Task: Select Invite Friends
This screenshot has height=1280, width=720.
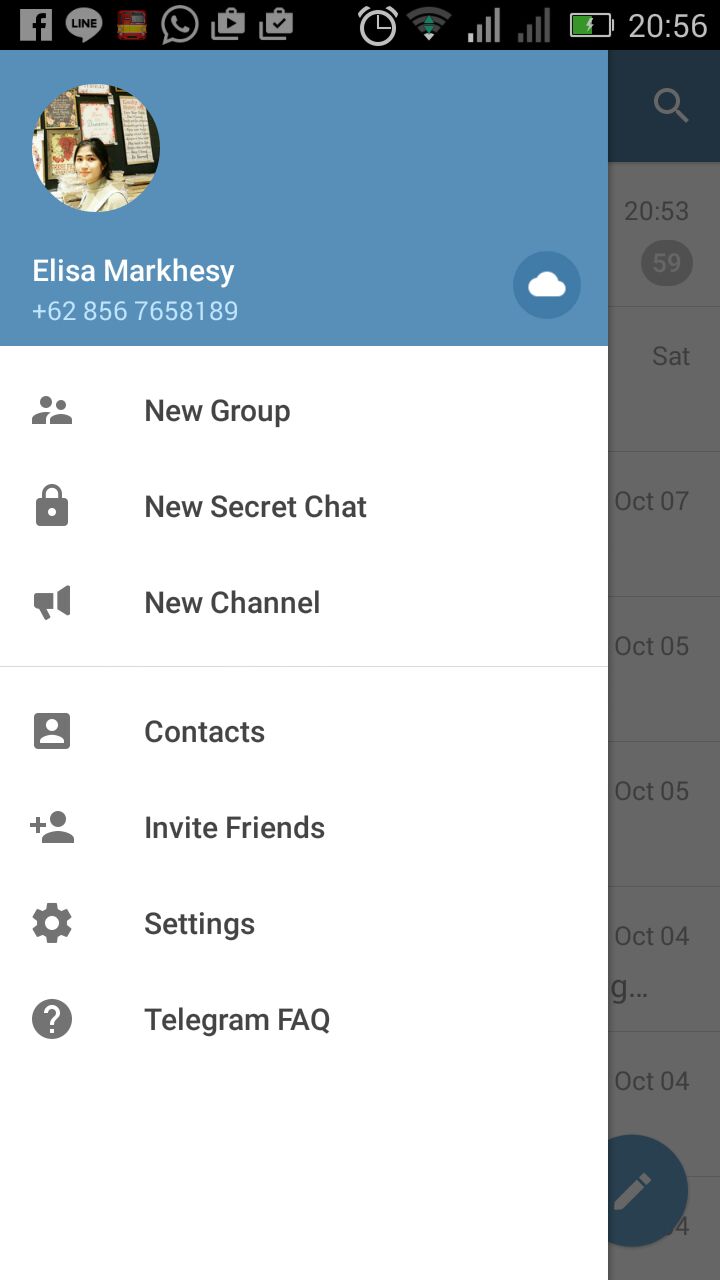Action: [234, 828]
